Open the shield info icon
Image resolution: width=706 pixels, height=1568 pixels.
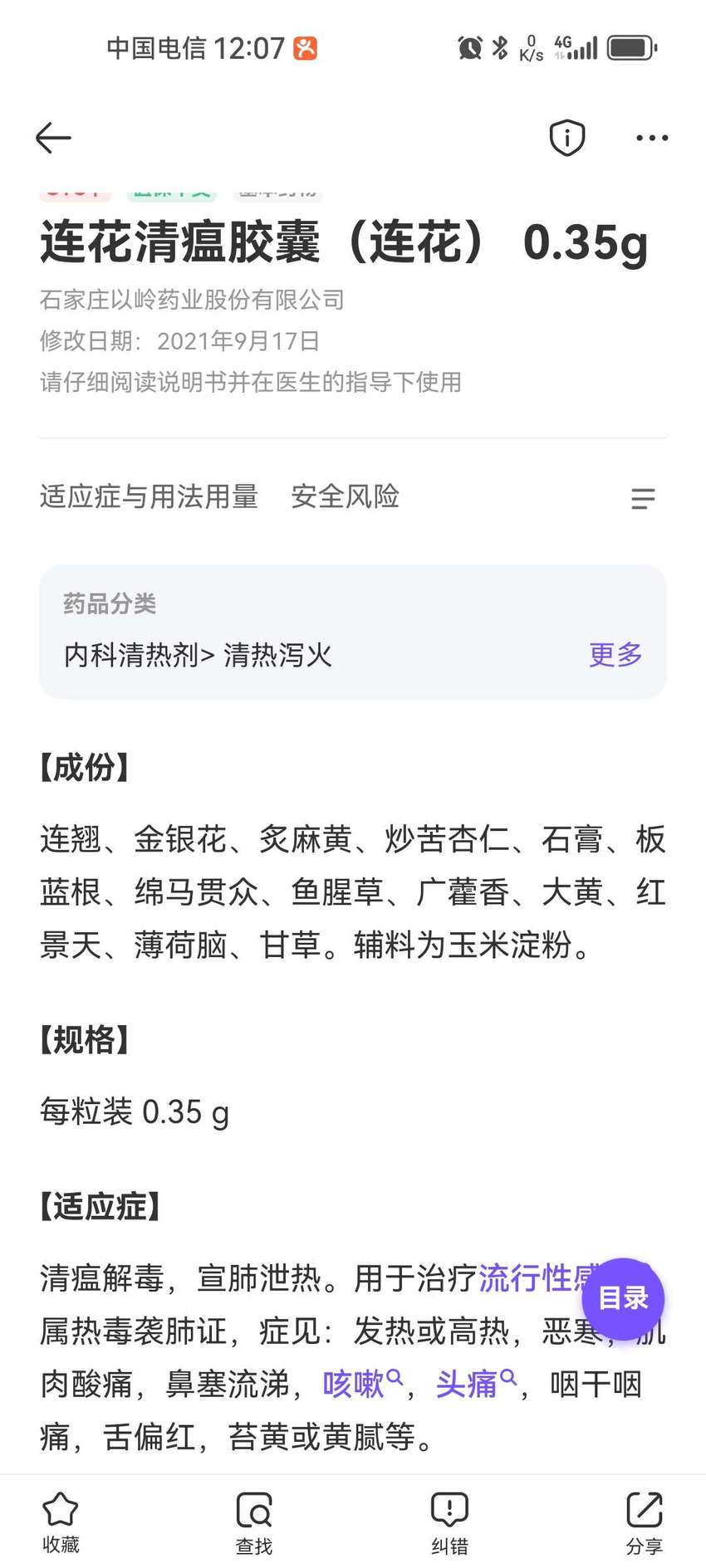coord(567,138)
